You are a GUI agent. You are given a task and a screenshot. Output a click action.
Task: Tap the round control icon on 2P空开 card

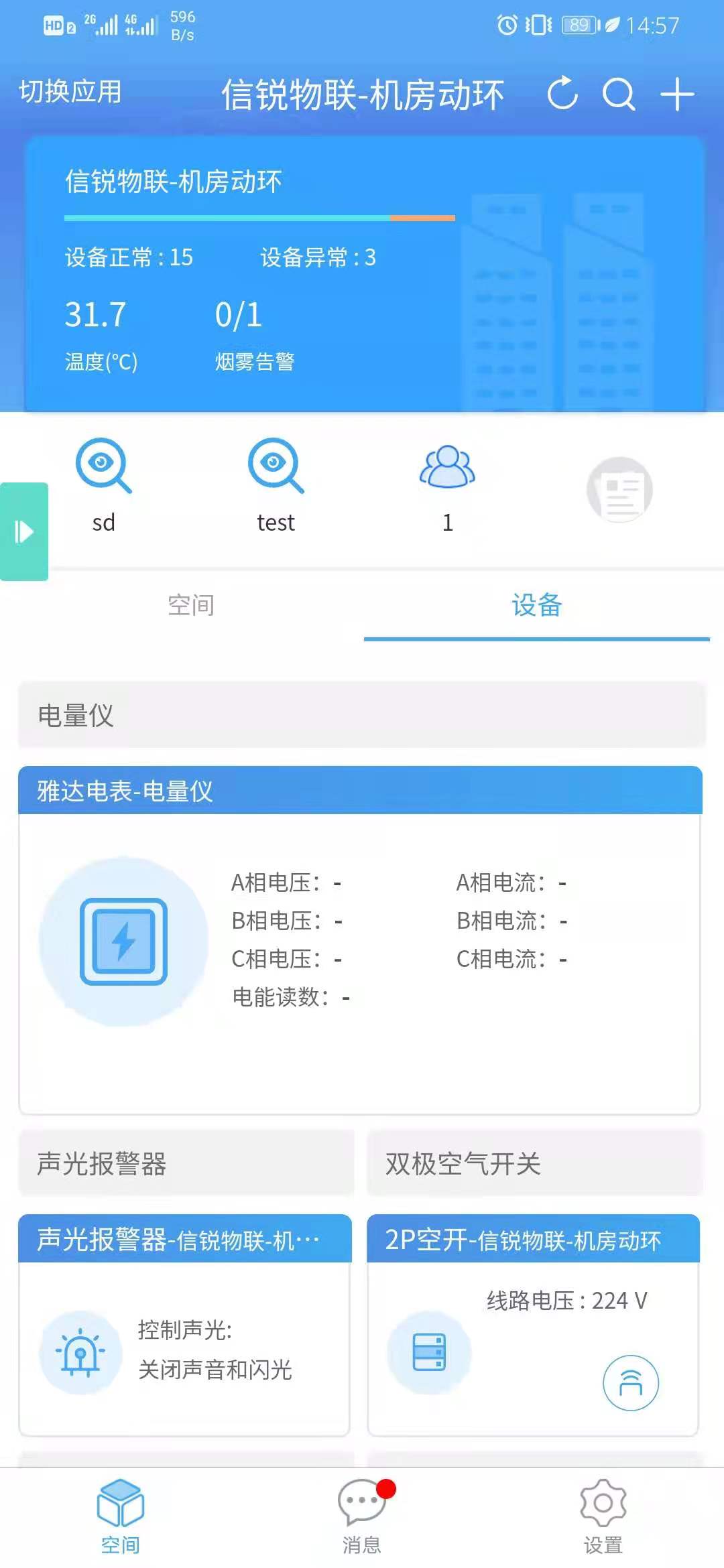coord(630,1383)
